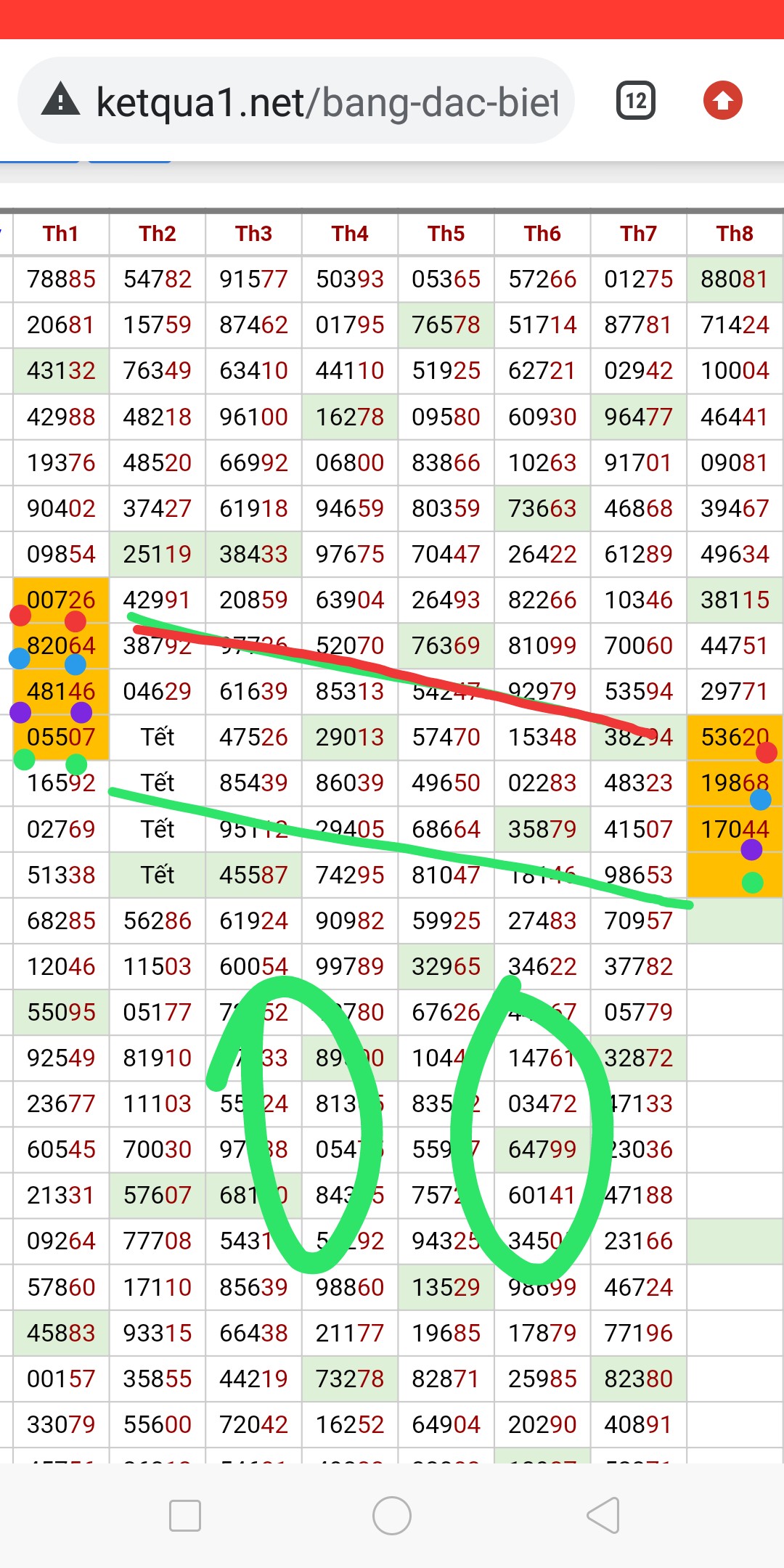This screenshot has height=1568, width=784.
Task: Tap the ketqua1.net address bar
Action: pyautogui.click(x=327, y=102)
